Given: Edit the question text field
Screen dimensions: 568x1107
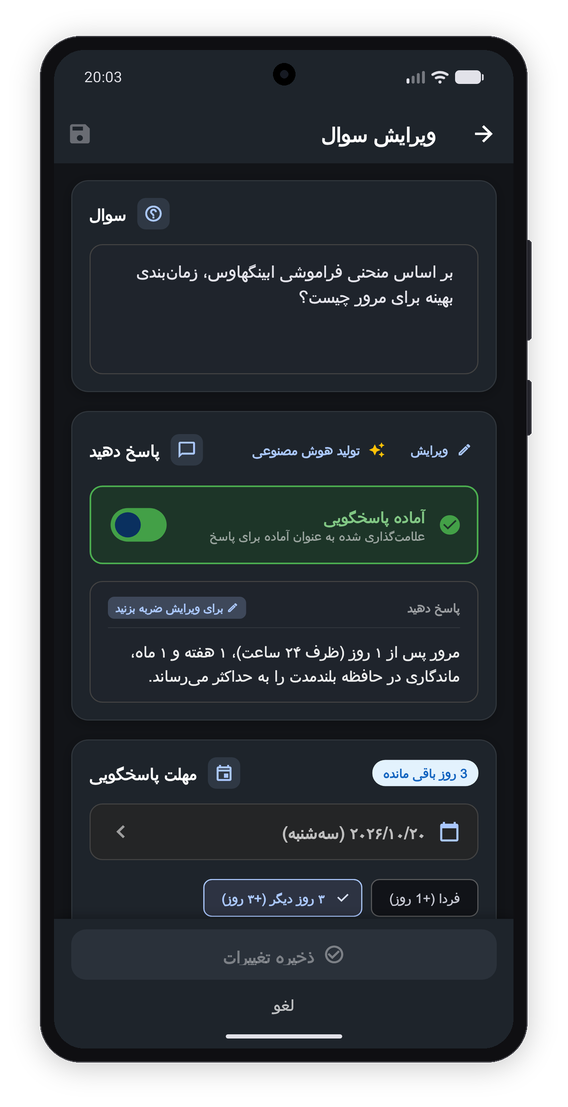Looking at the screenshot, I should coord(284,309).
